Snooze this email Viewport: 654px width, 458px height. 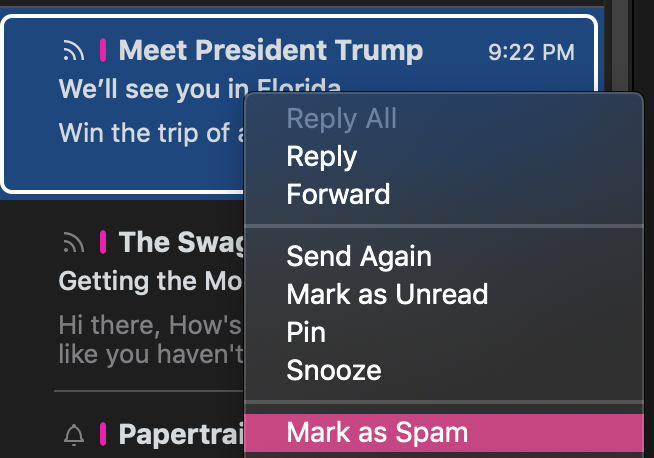444,370
